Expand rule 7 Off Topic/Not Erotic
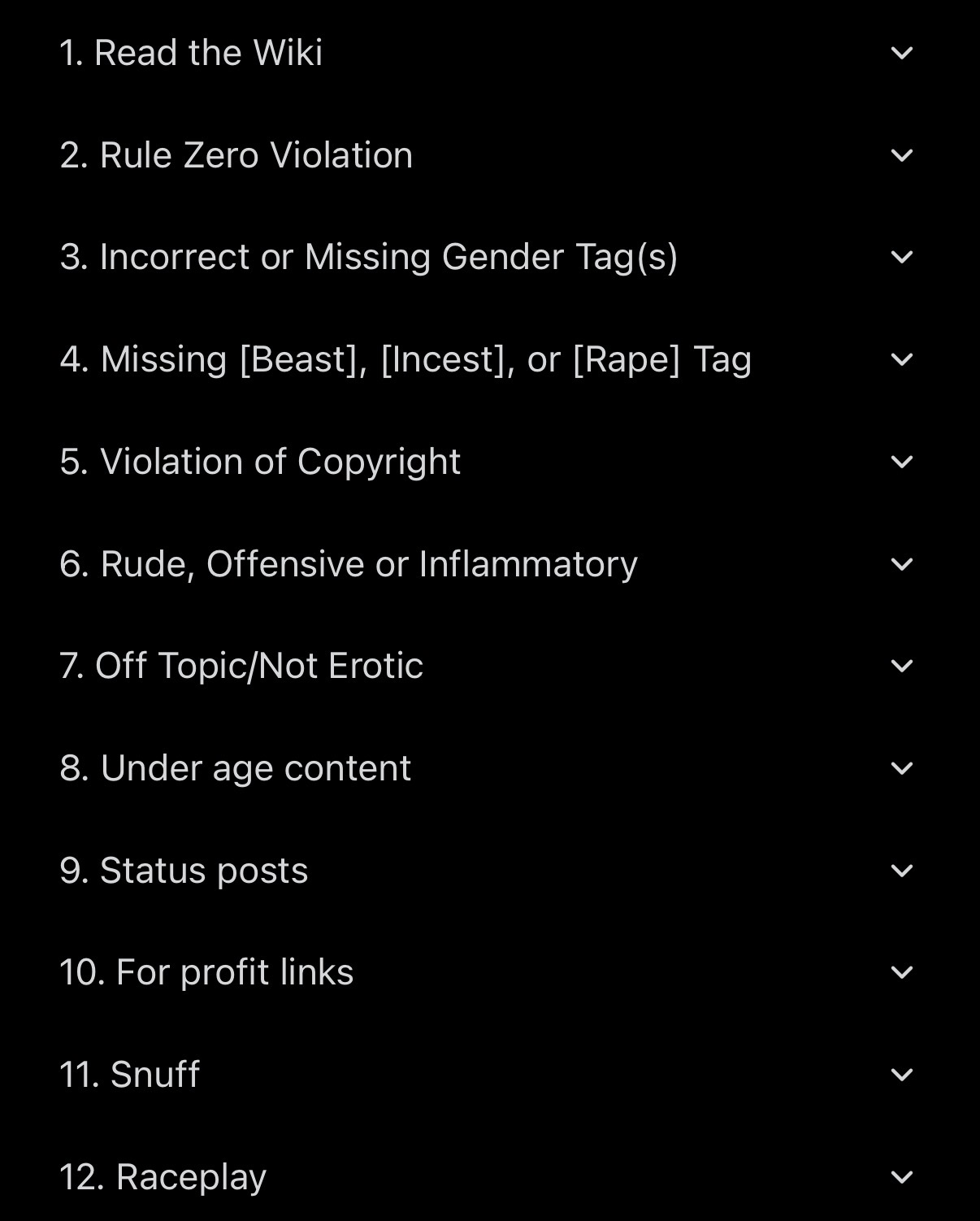This screenshot has height=1221, width=980. point(901,667)
